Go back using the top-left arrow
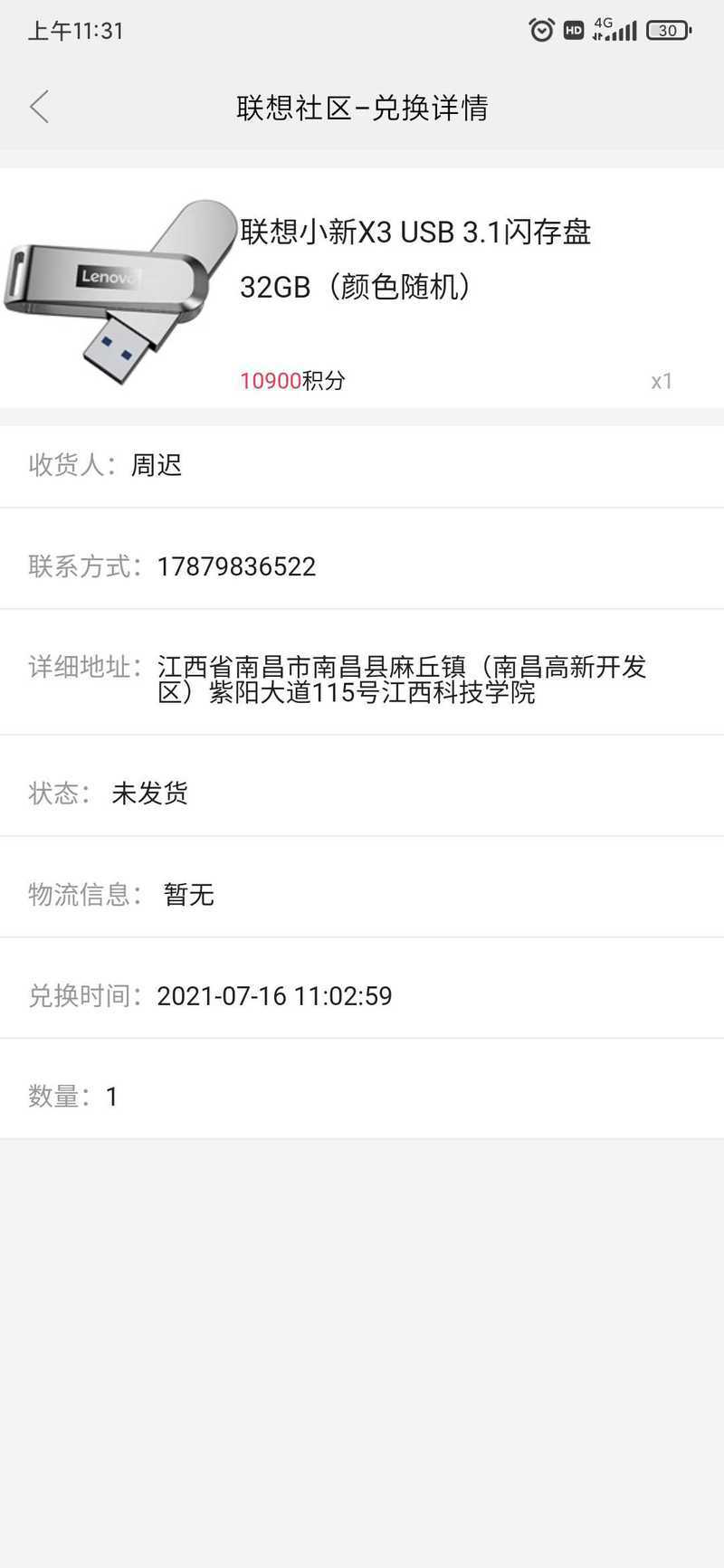This screenshot has height=1568, width=724. [39, 107]
